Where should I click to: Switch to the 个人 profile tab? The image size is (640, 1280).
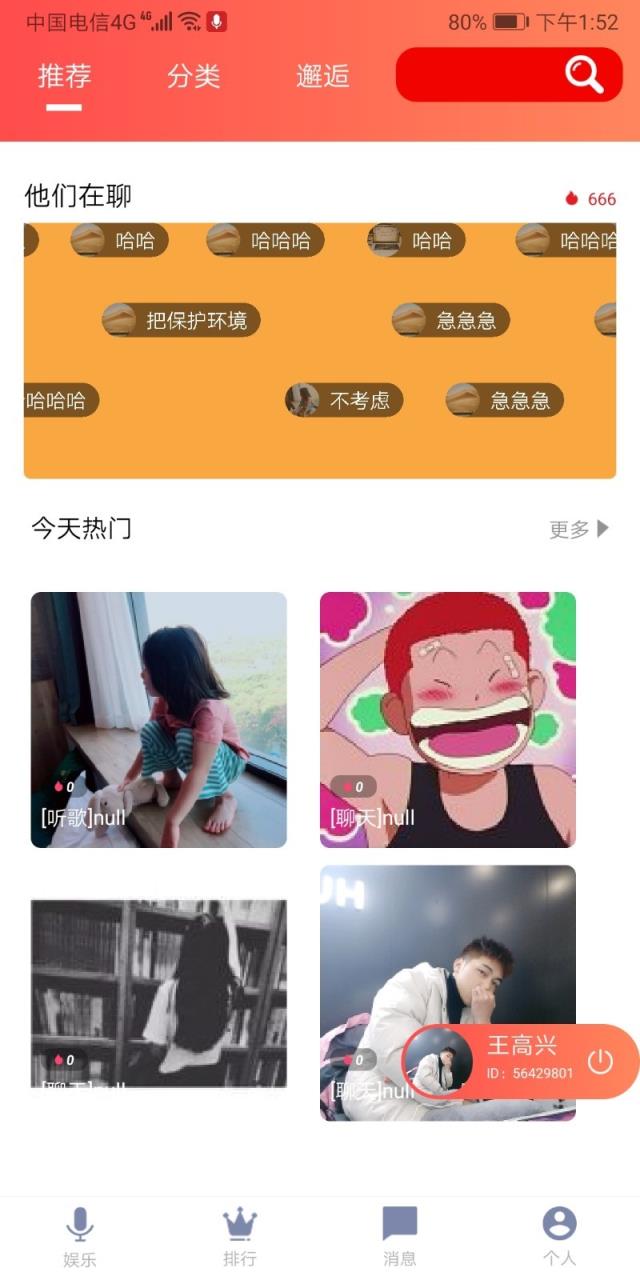[x=560, y=1237]
